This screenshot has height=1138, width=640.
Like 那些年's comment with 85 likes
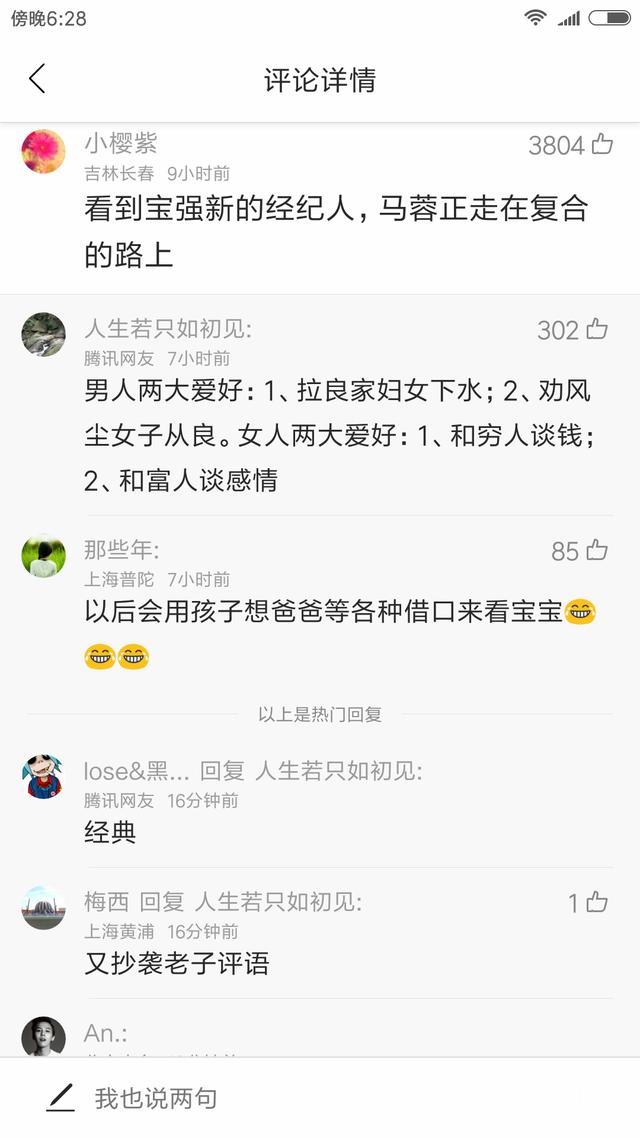[x=597, y=550]
